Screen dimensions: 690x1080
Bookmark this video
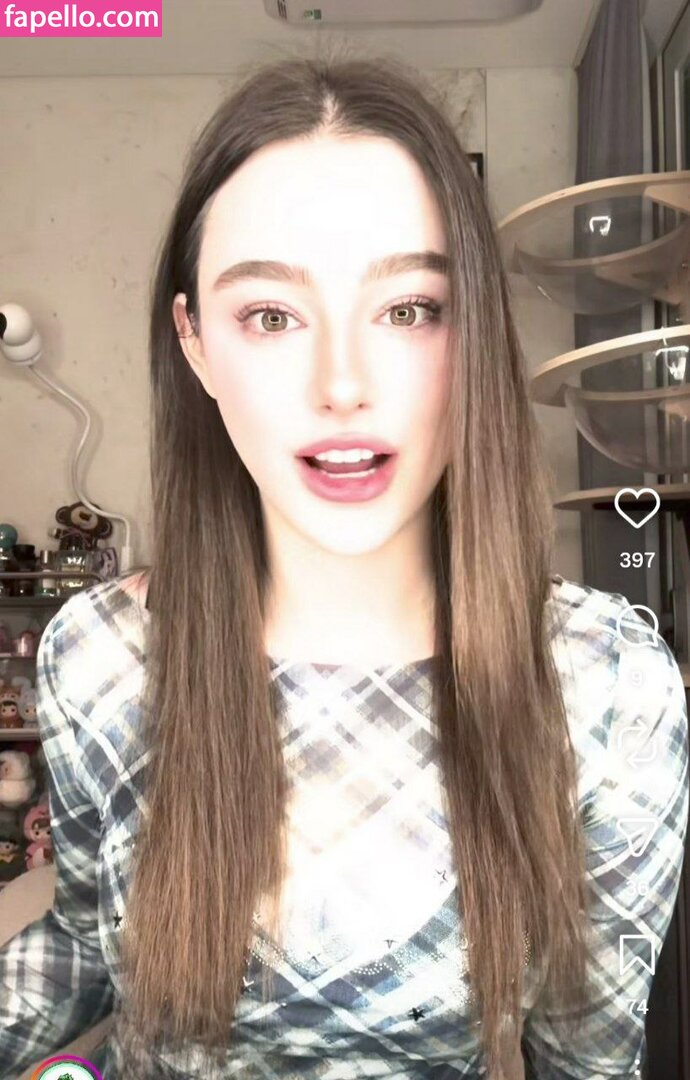637,954
